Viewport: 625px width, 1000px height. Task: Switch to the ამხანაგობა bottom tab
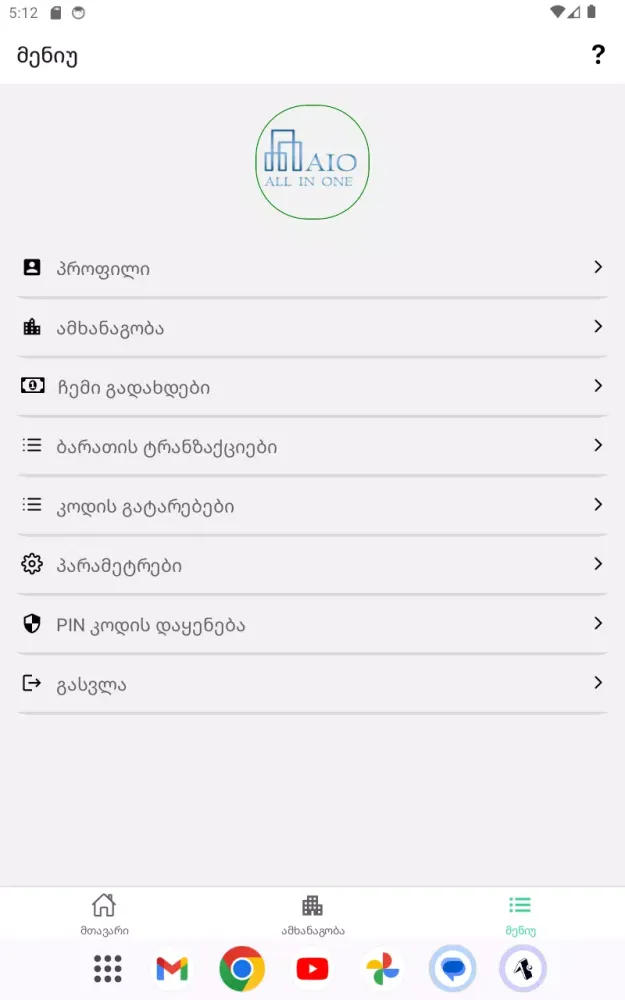tap(312, 914)
